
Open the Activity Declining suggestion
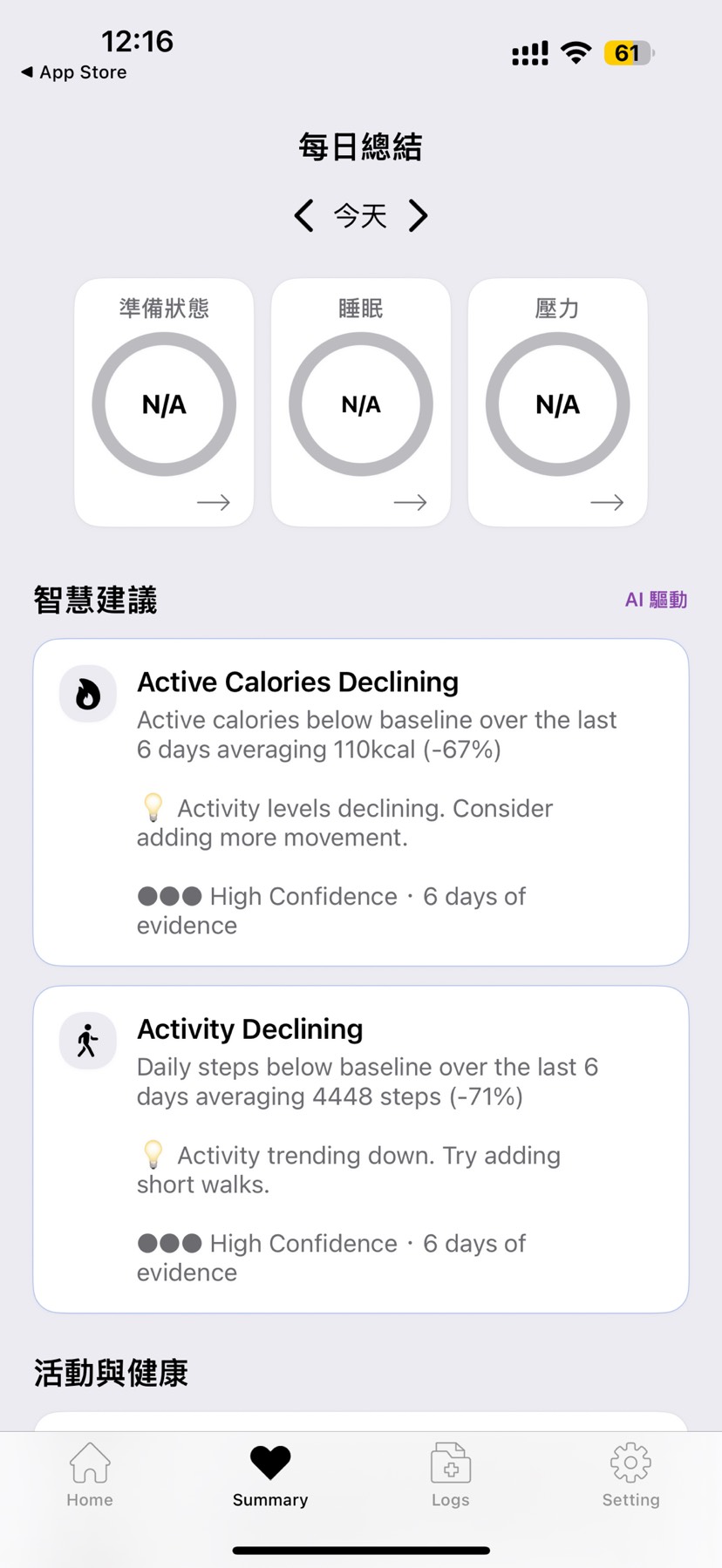click(x=361, y=1149)
